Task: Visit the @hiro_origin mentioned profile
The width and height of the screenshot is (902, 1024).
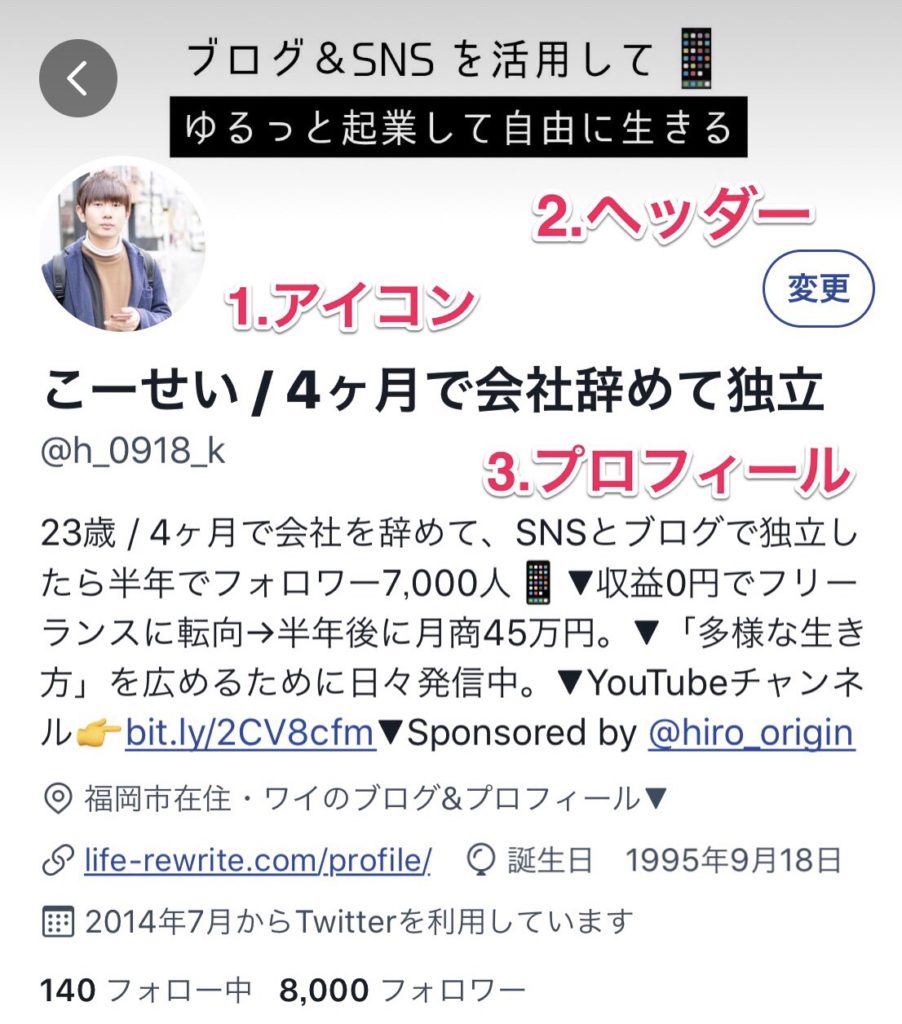Action: pyautogui.click(x=751, y=734)
